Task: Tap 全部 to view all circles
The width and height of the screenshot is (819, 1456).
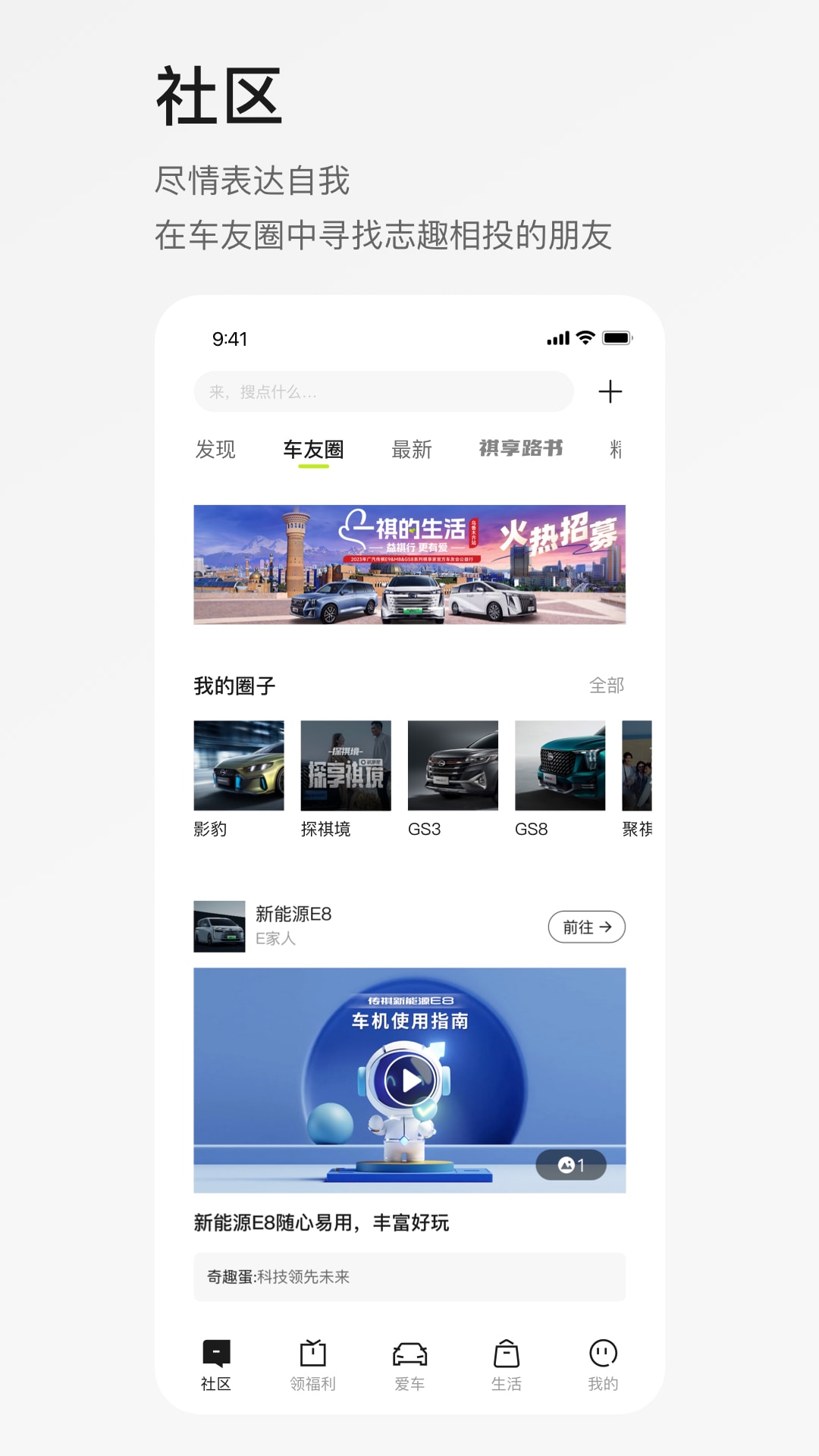Action: pos(606,686)
